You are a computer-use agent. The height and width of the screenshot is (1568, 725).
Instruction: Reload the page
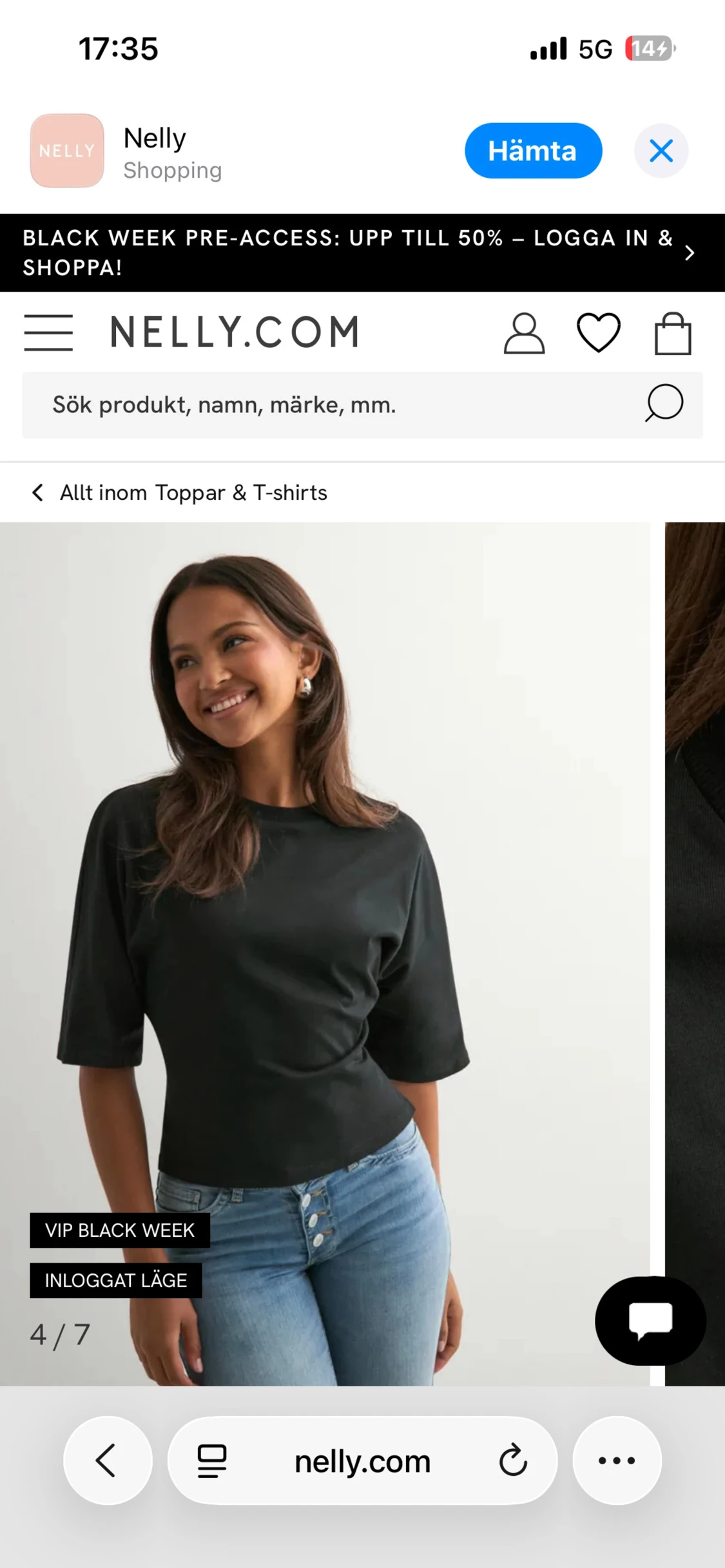click(514, 1460)
